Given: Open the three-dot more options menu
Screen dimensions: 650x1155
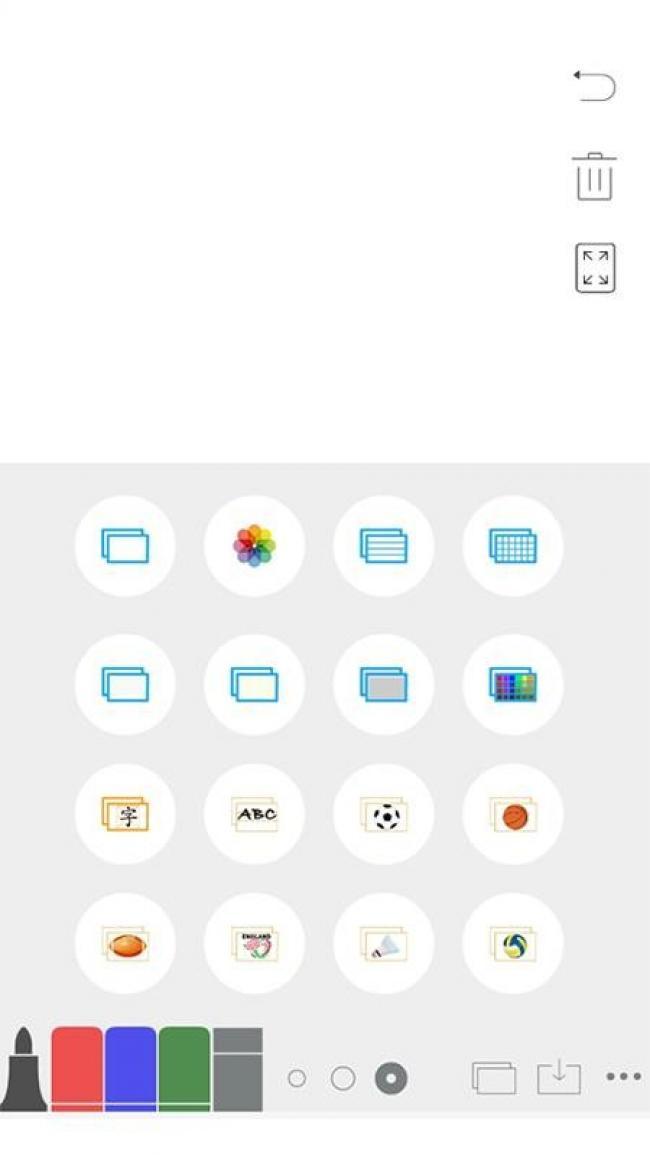Looking at the screenshot, I should click(x=623, y=1077).
